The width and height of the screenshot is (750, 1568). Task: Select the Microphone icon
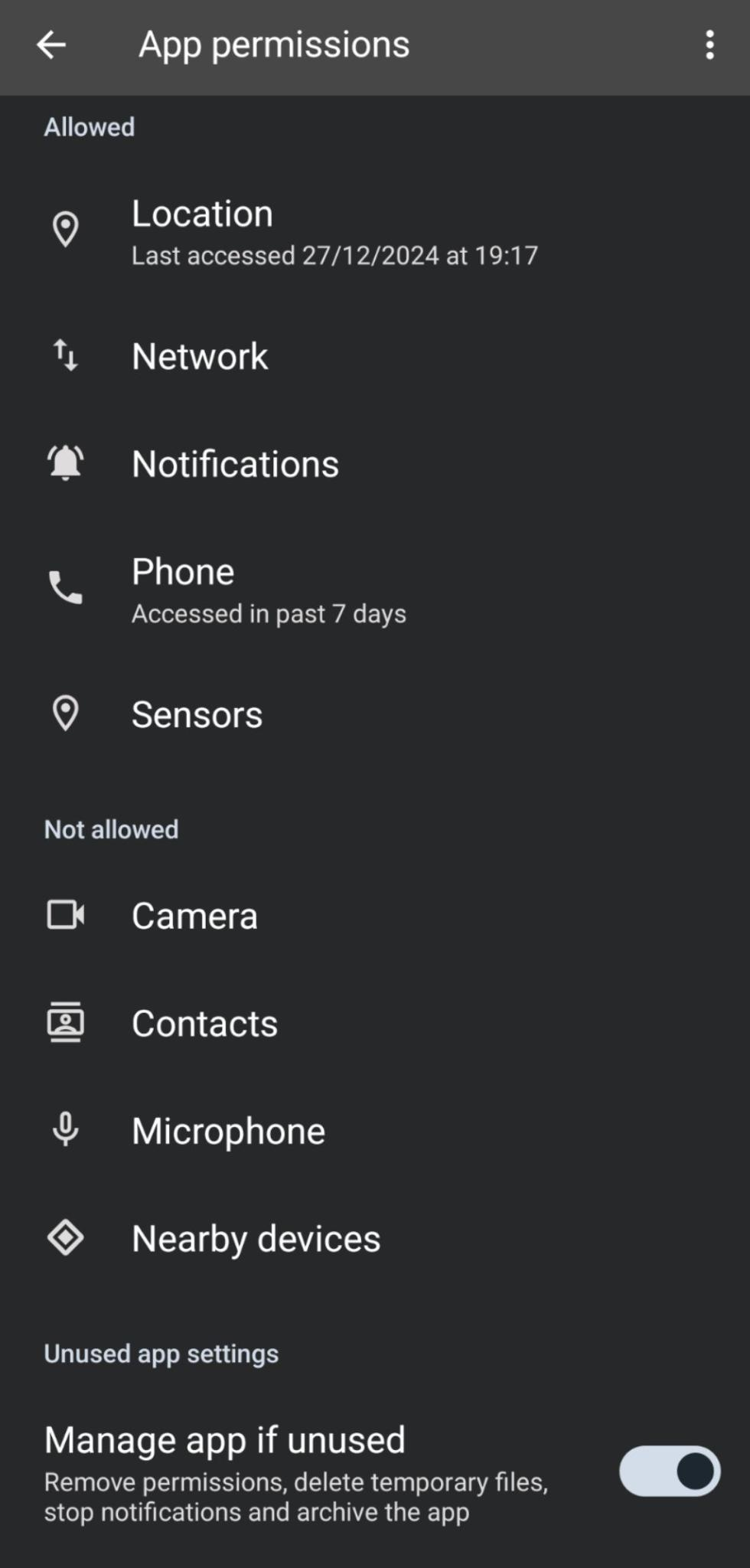point(66,1129)
